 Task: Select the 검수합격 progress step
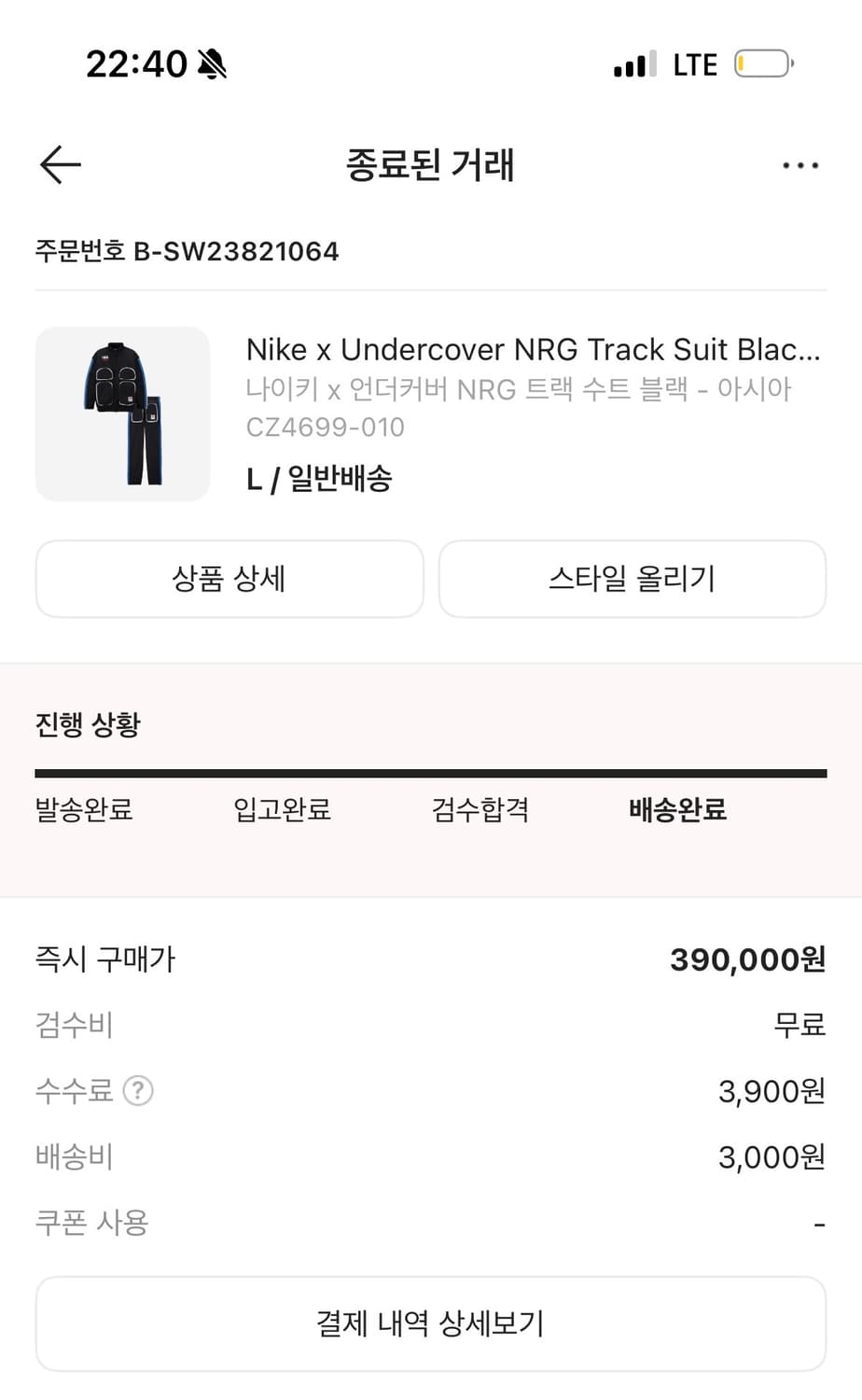(x=480, y=810)
